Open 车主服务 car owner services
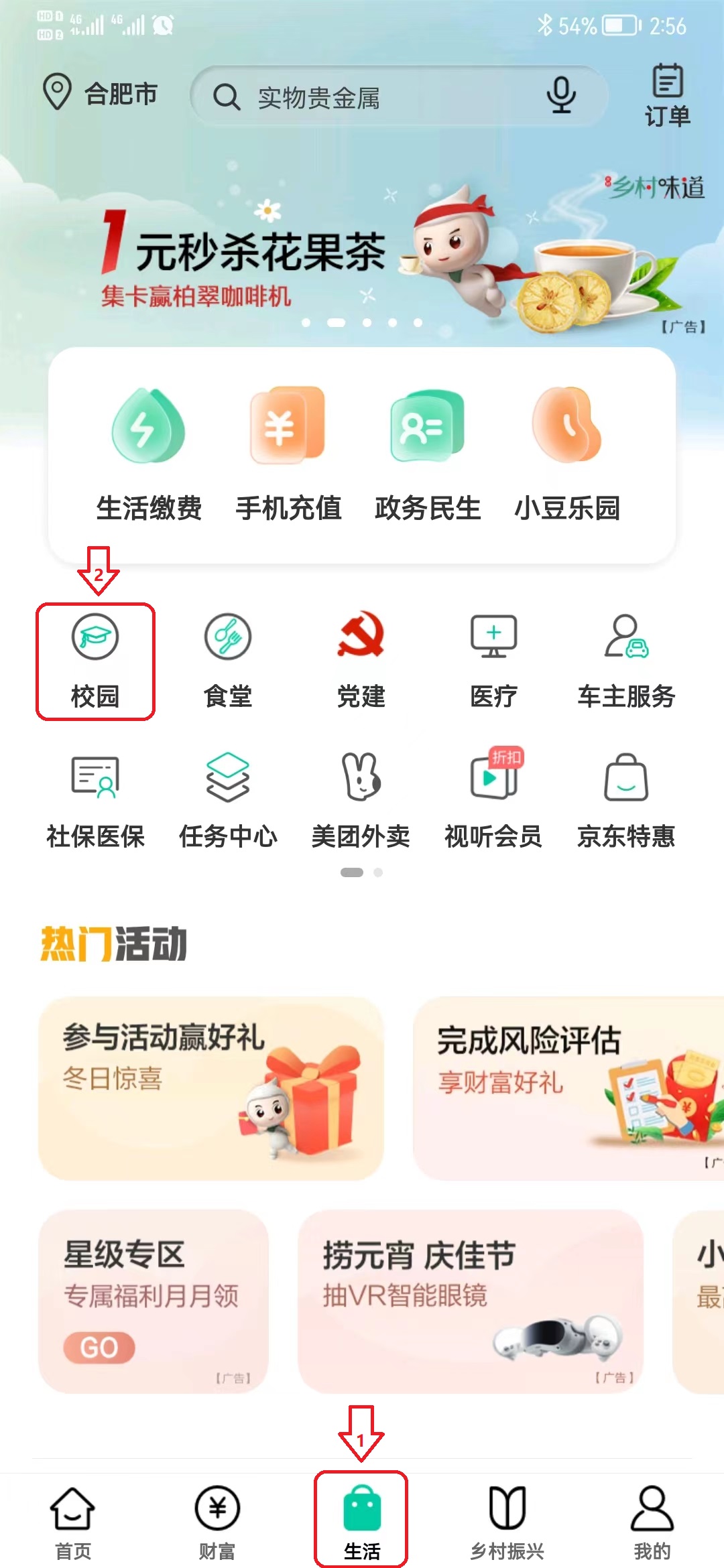 626,661
